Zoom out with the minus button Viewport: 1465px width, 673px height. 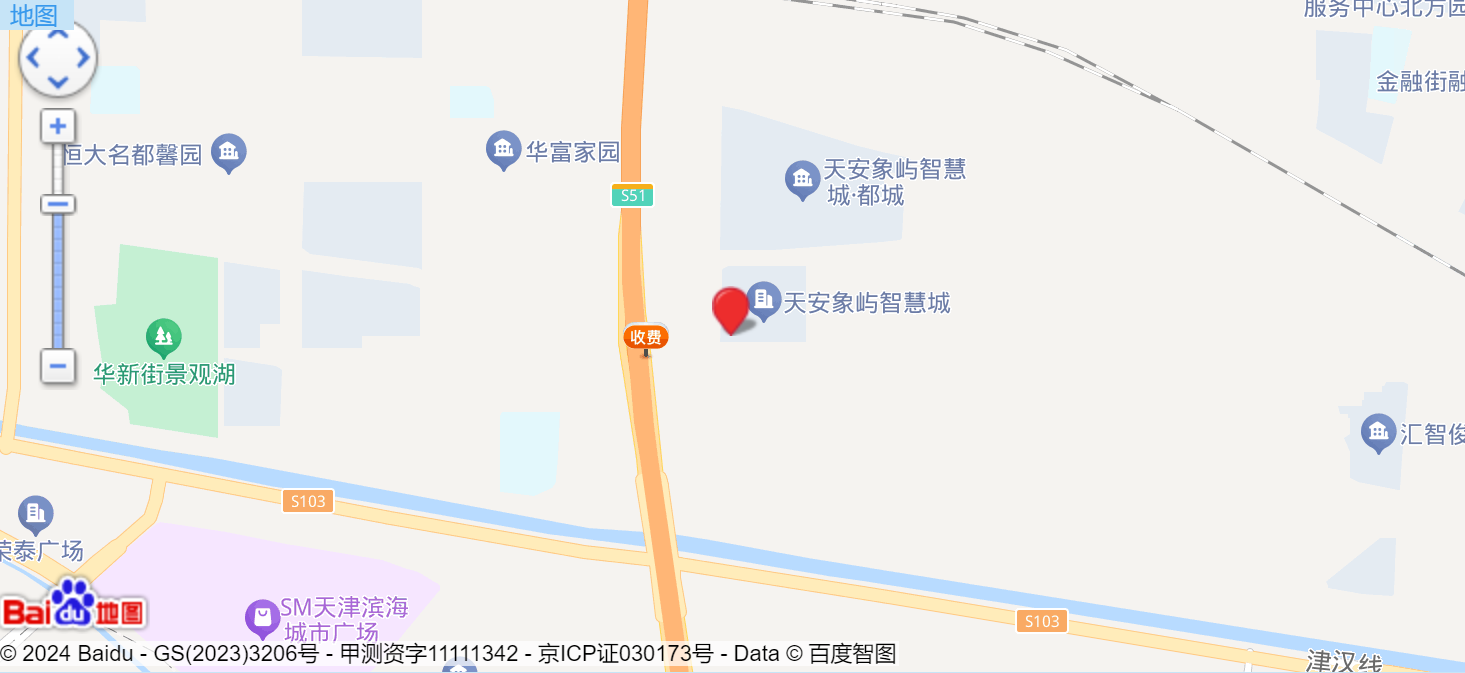click(58, 366)
